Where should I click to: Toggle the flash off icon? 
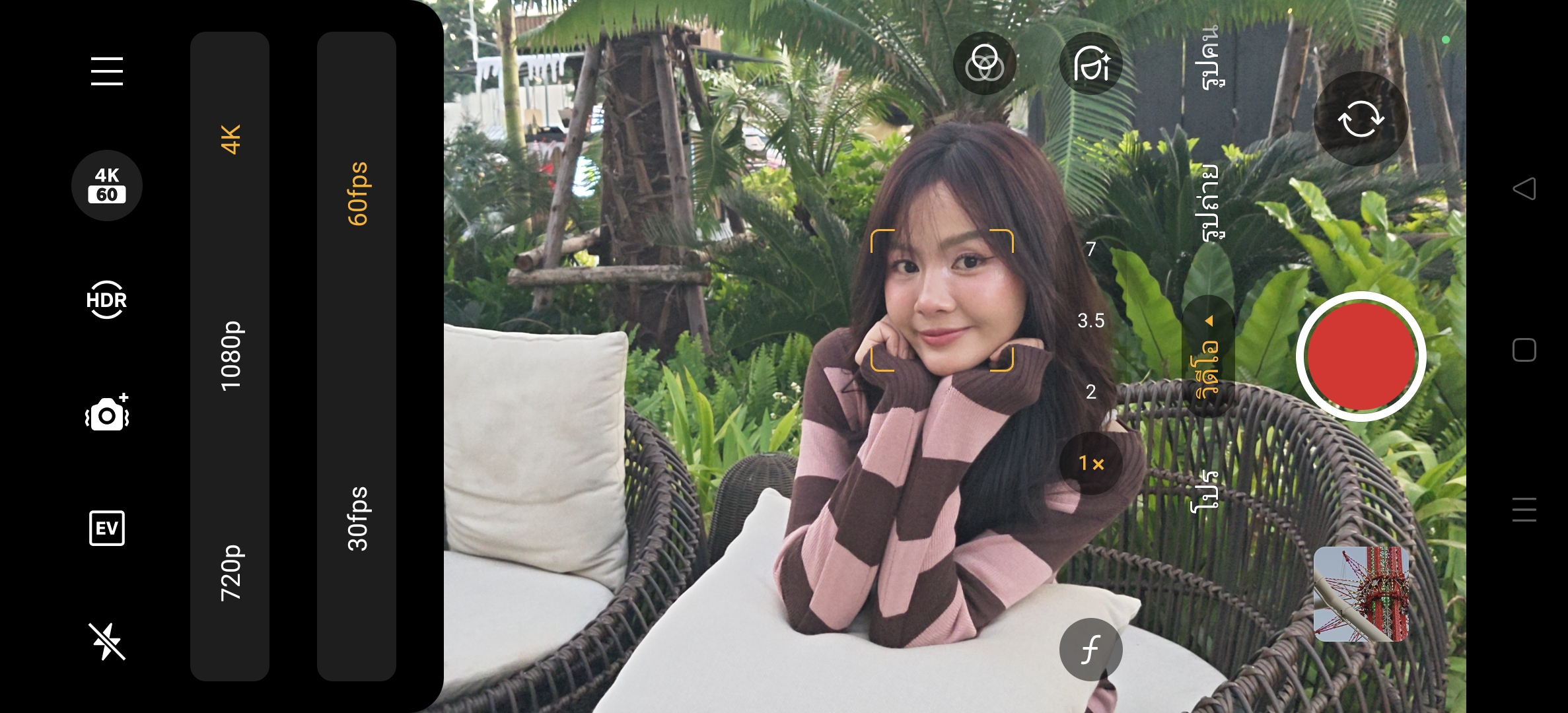click(106, 641)
